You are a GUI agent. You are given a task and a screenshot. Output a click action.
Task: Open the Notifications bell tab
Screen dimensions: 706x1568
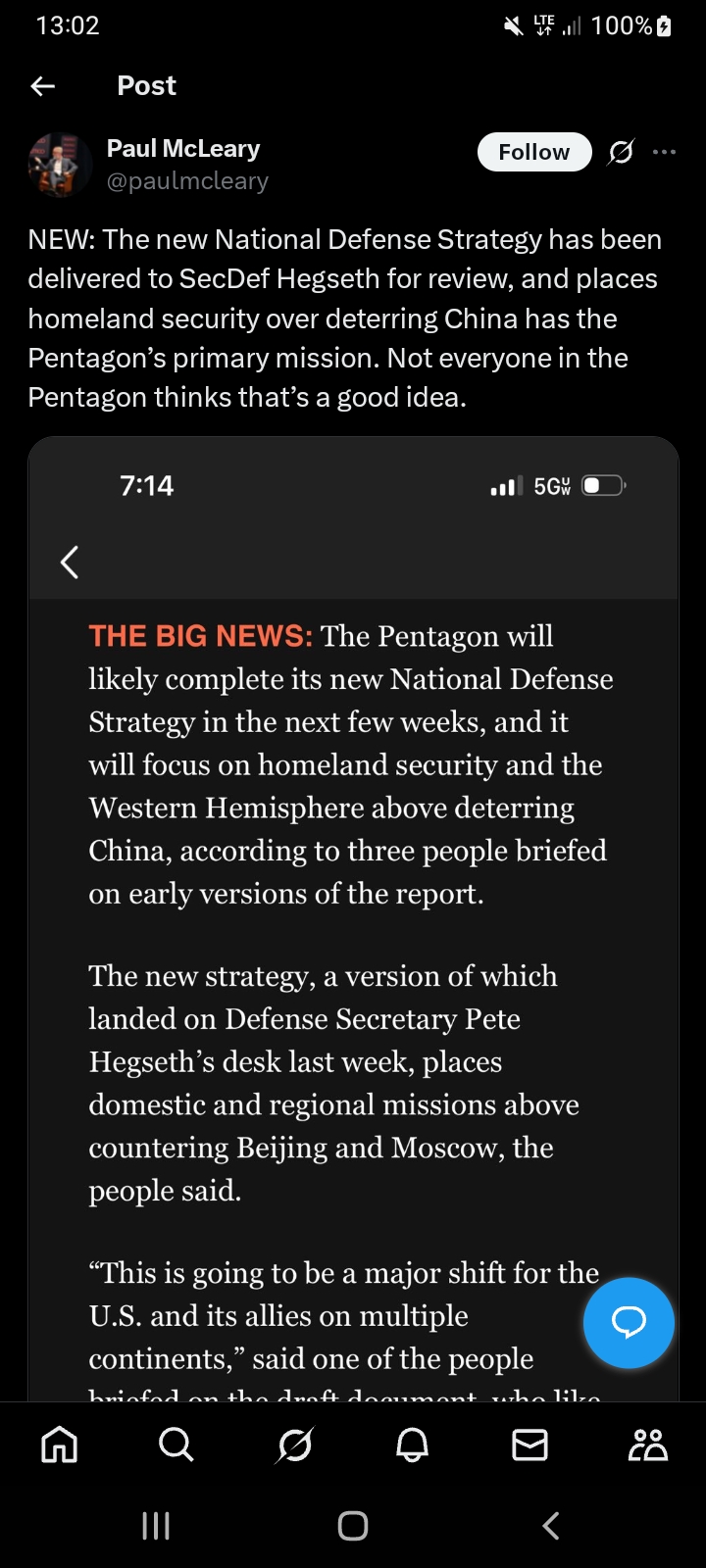(412, 1445)
